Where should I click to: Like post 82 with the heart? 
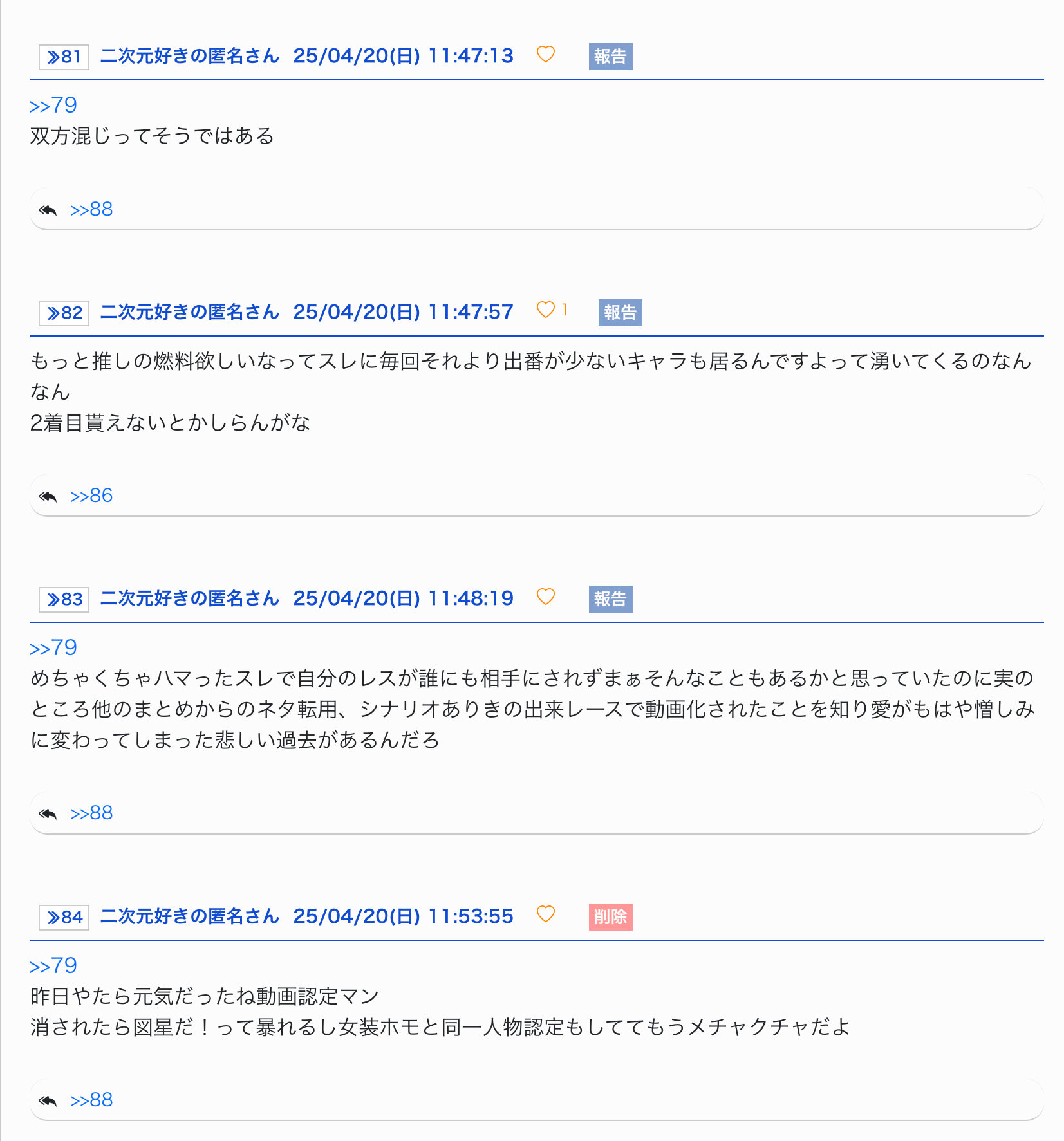(x=545, y=310)
